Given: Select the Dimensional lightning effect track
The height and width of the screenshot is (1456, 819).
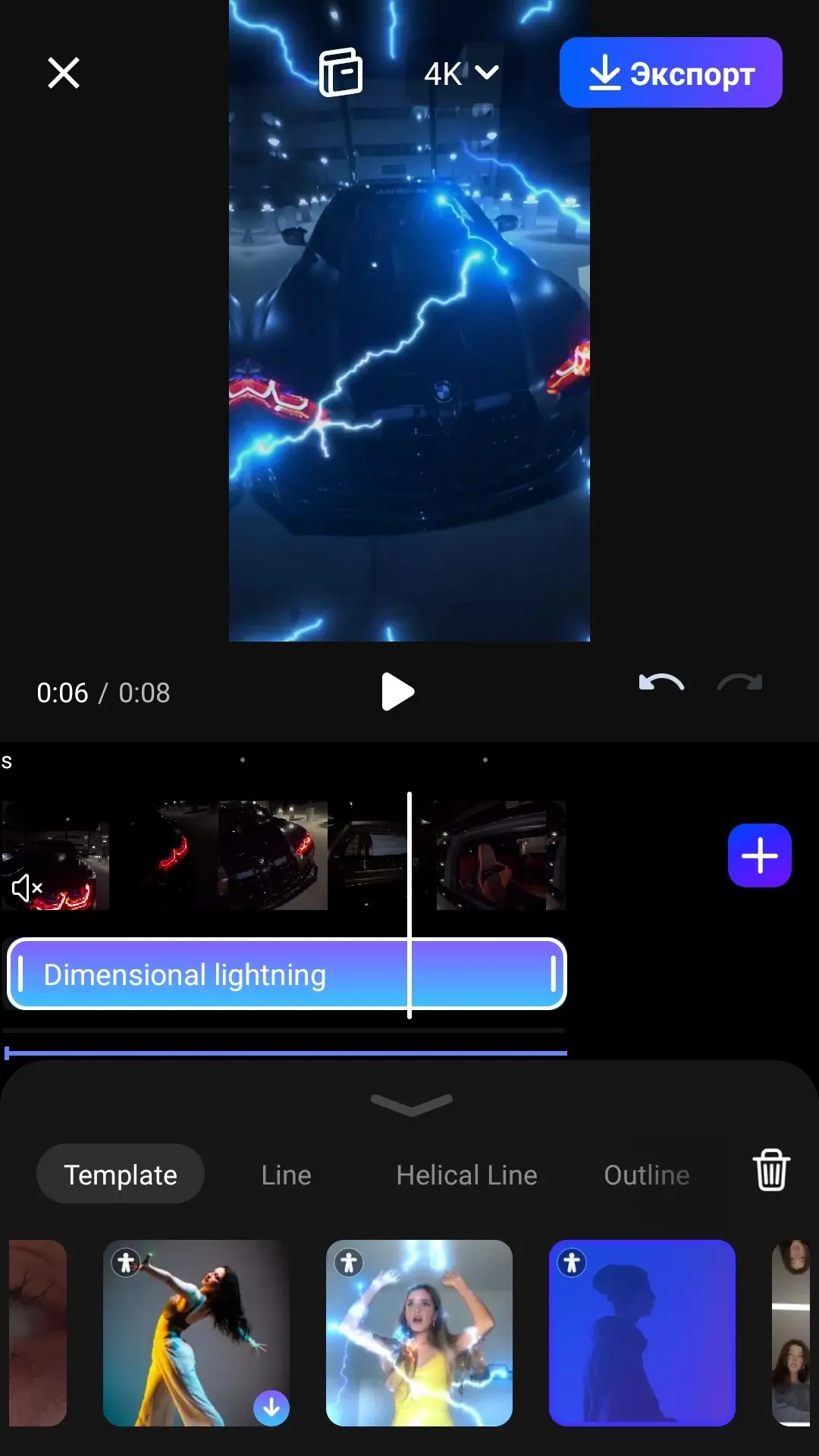Looking at the screenshot, I should click(227, 974).
